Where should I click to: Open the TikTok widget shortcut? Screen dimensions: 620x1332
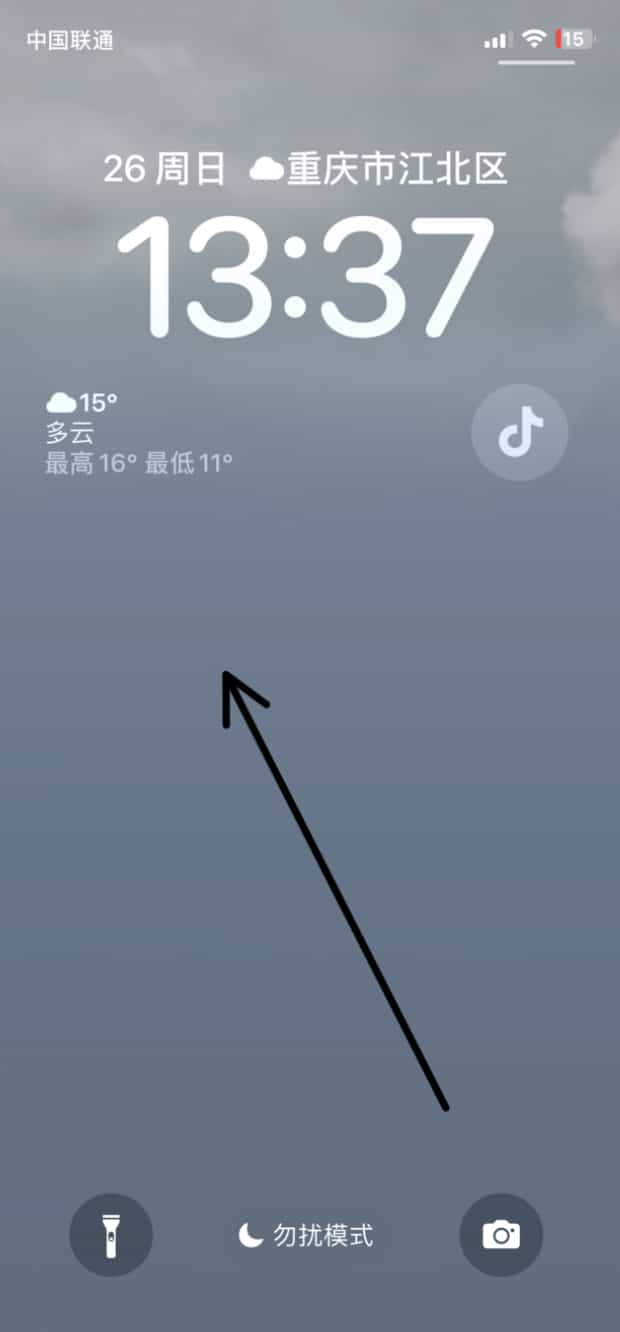(519, 433)
